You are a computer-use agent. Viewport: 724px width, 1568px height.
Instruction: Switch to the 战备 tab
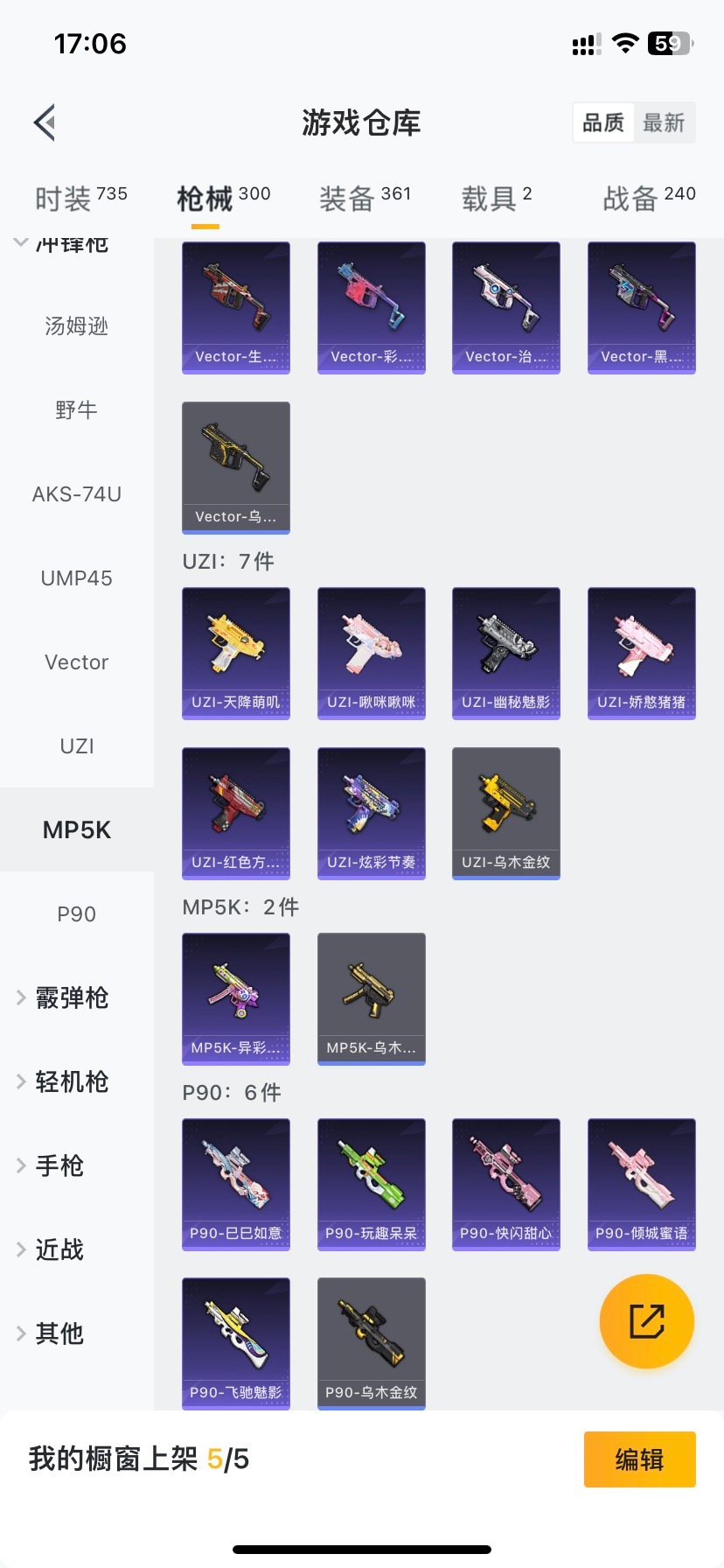(648, 198)
